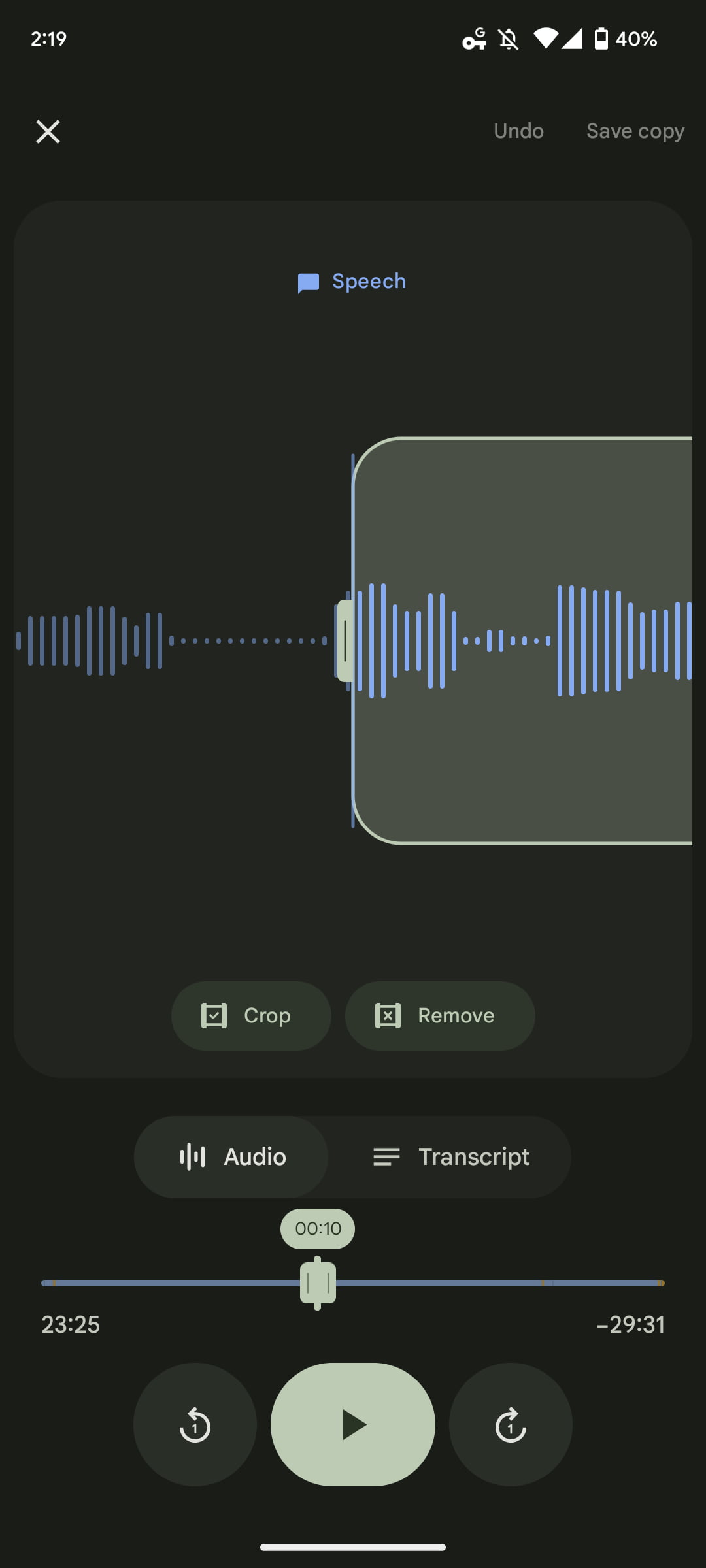Screen dimensions: 706x1568
Task: Tap the playback position slider thumb
Action: click(318, 1283)
